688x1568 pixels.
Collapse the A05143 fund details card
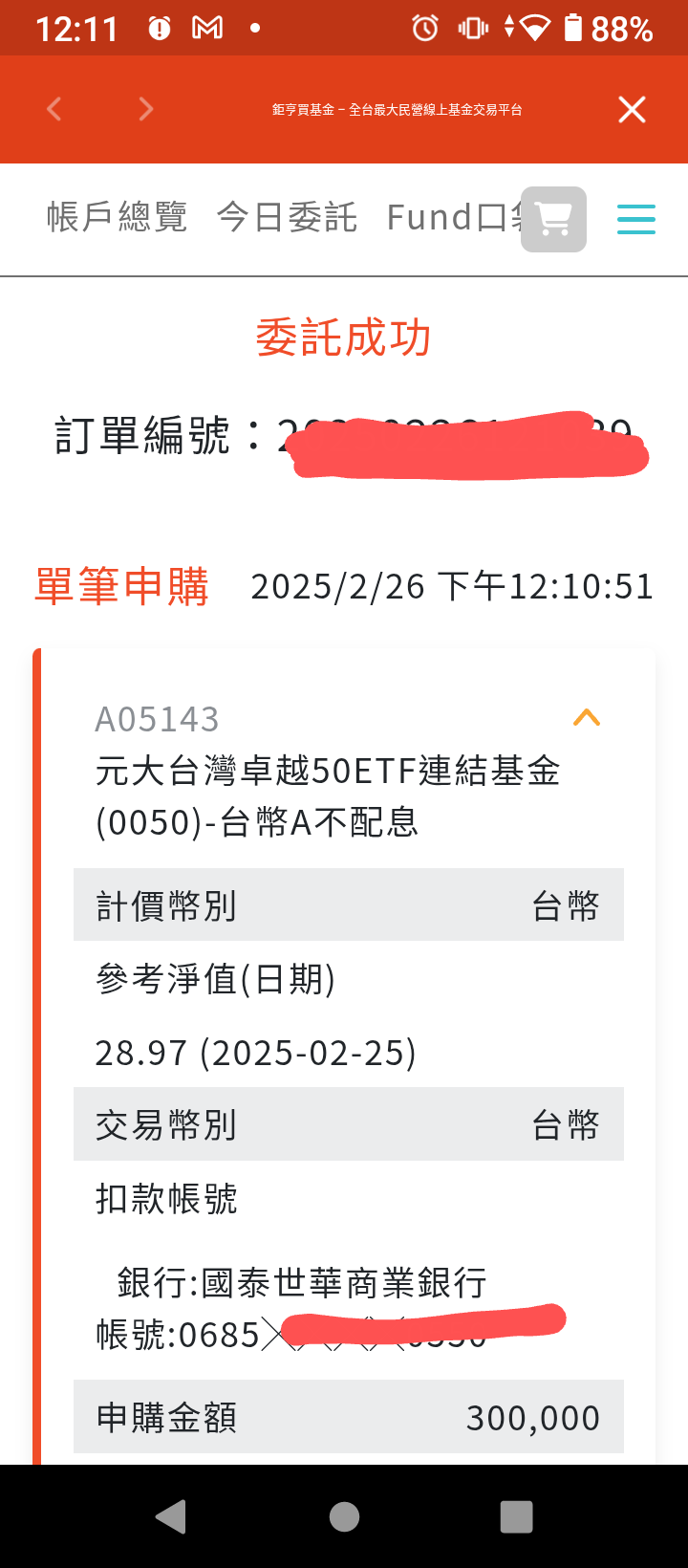586,718
